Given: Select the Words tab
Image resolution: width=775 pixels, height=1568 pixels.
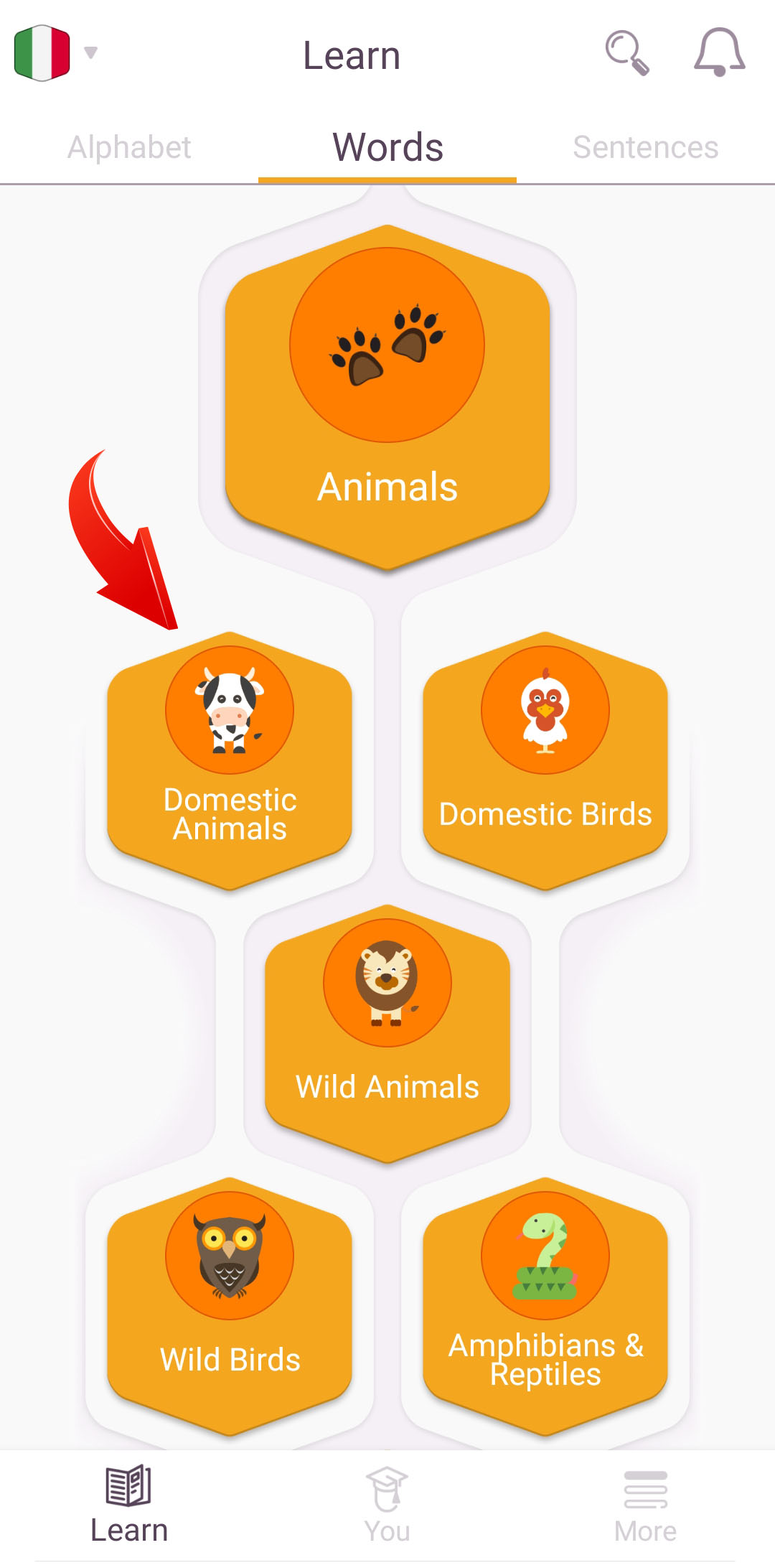Looking at the screenshot, I should [x=387, y=147].
